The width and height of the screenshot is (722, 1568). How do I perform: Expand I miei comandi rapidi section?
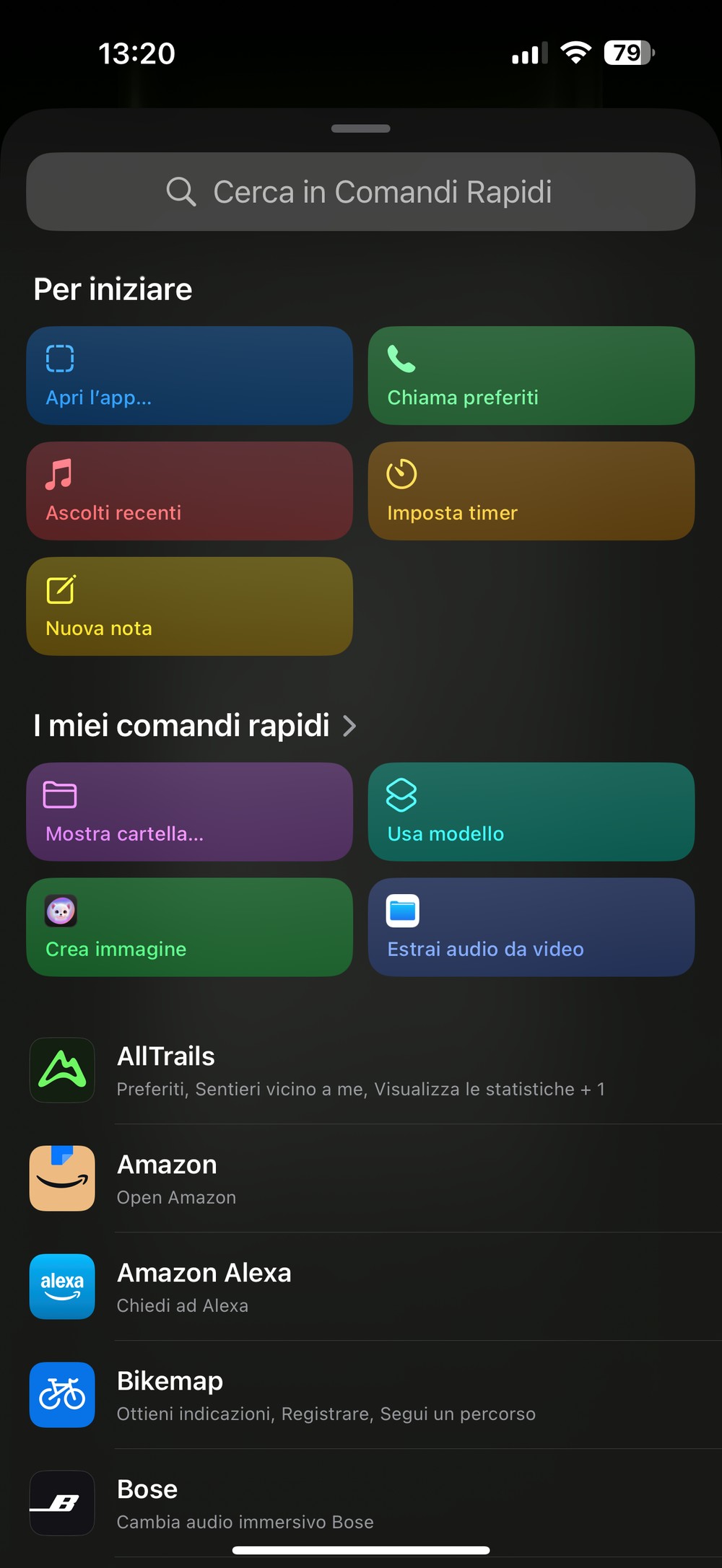click(195, 725)
